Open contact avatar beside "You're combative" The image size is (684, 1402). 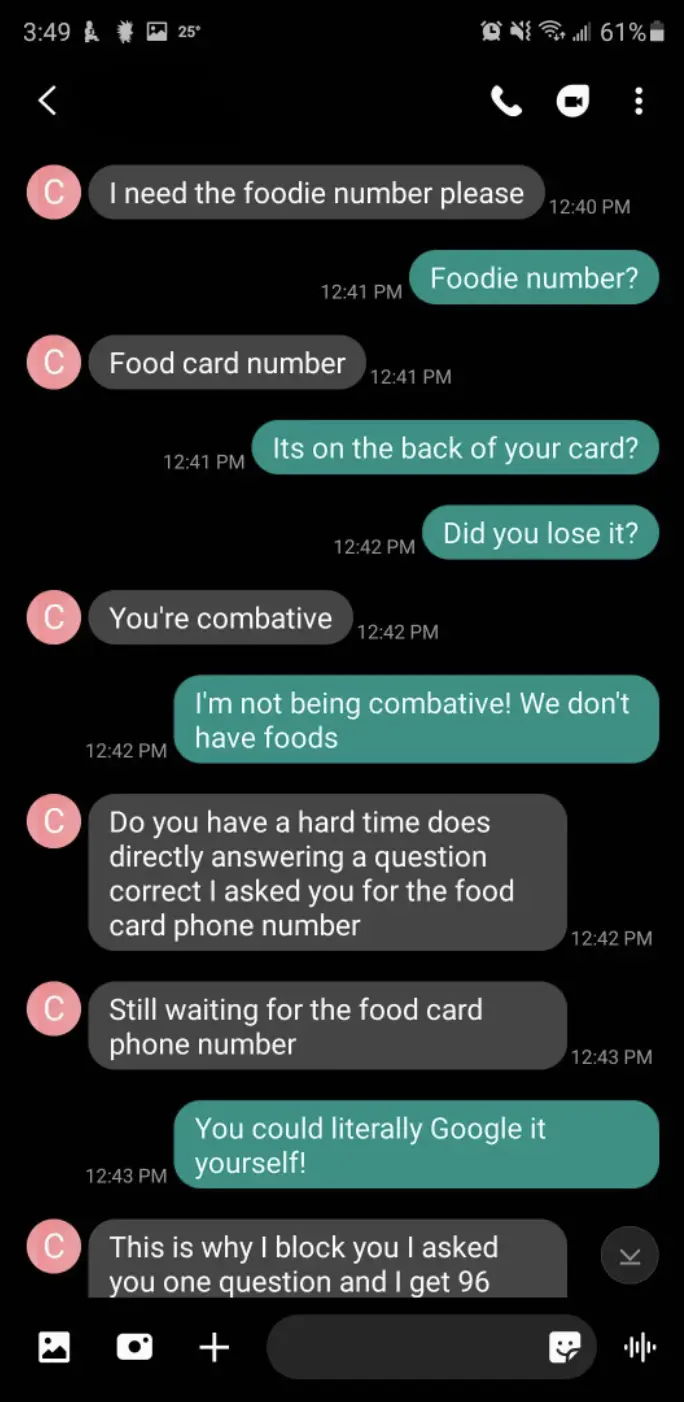53,617
